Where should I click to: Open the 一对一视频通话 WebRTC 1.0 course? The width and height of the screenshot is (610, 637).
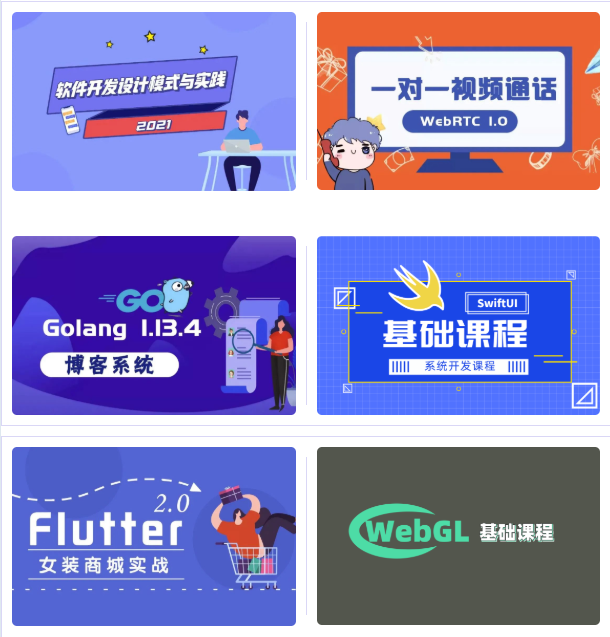click(x=458, y=101)
